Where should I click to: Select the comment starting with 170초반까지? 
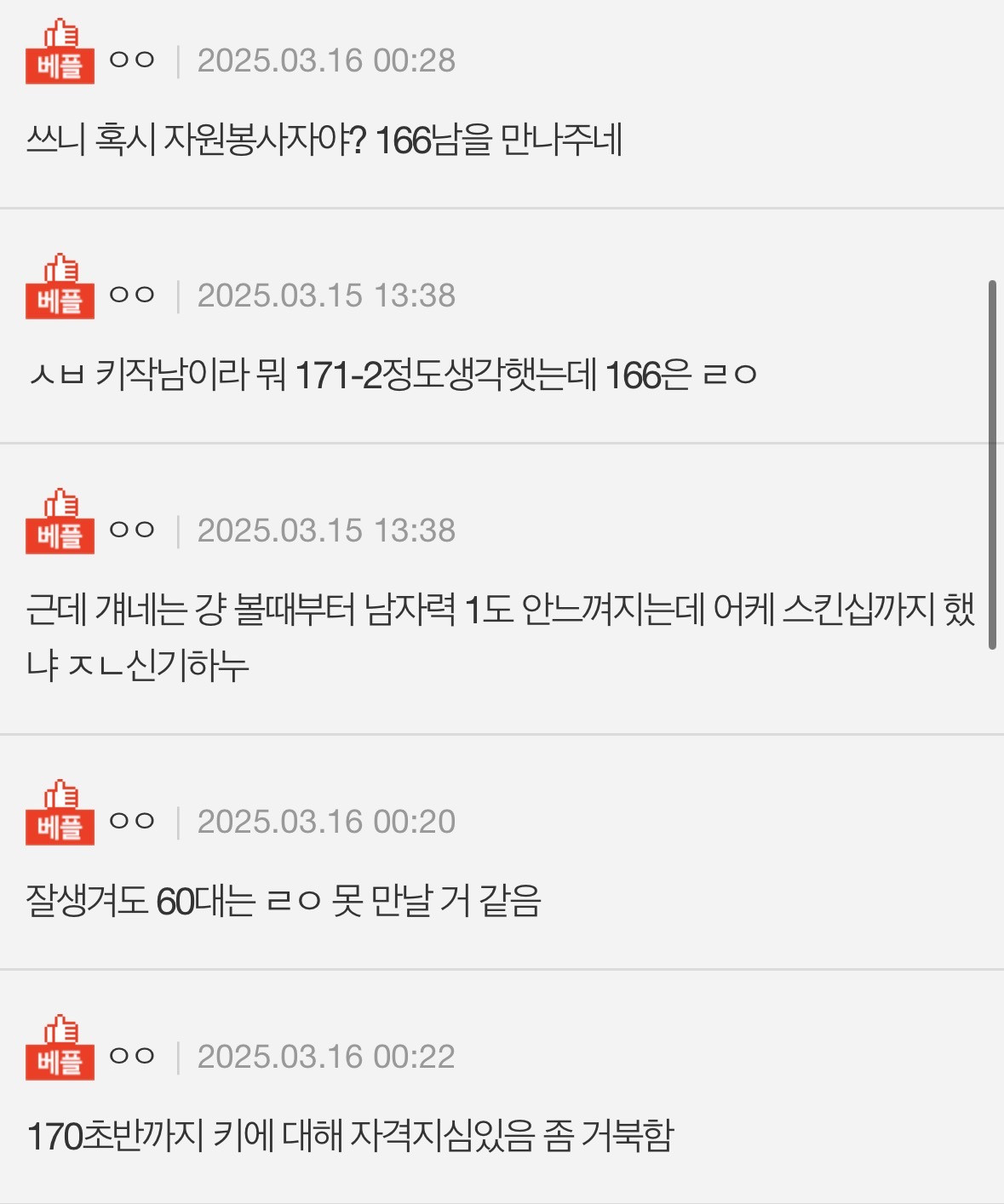click(350, 1137)
